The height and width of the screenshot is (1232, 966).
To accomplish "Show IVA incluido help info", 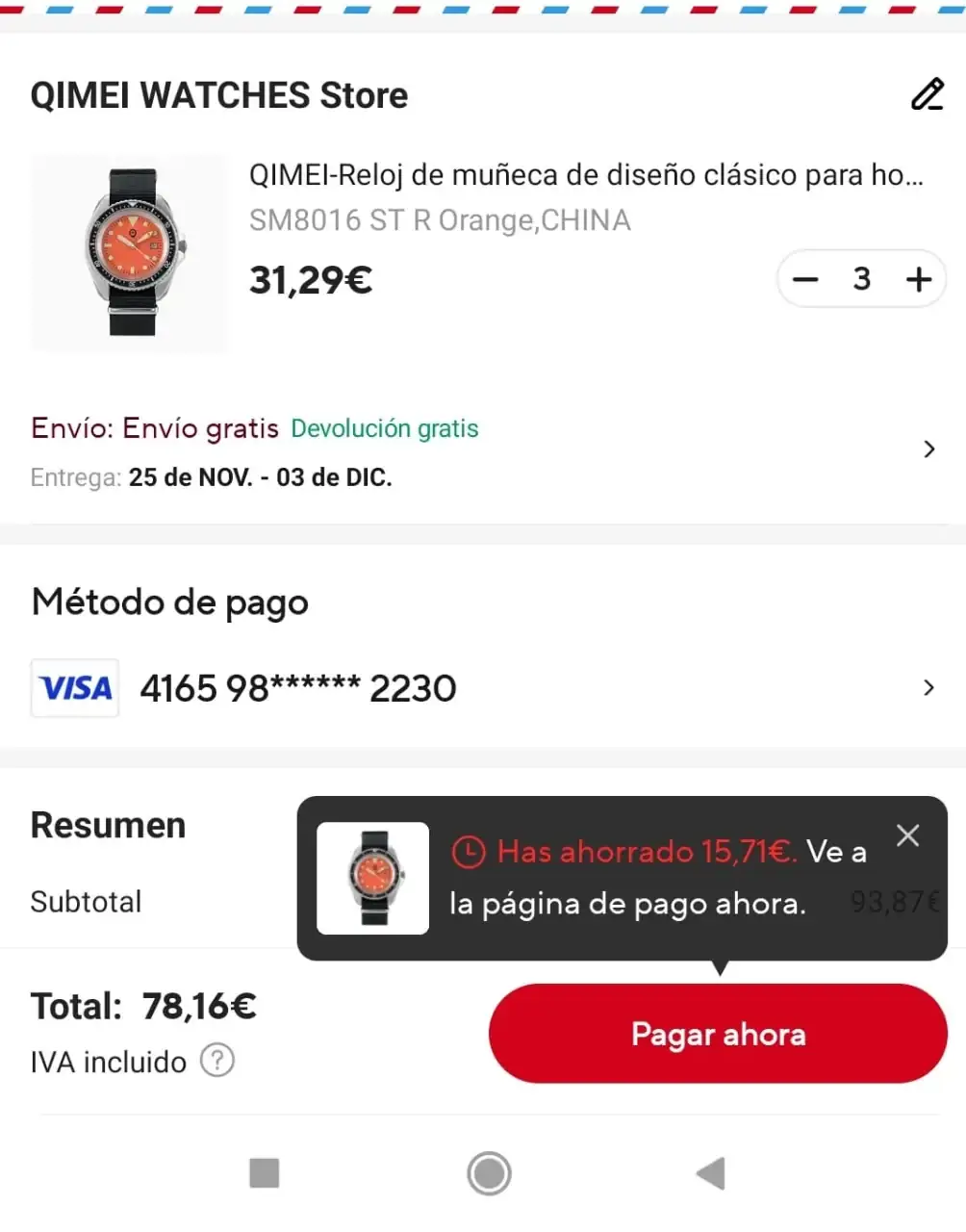I will tap(217, 1061).
